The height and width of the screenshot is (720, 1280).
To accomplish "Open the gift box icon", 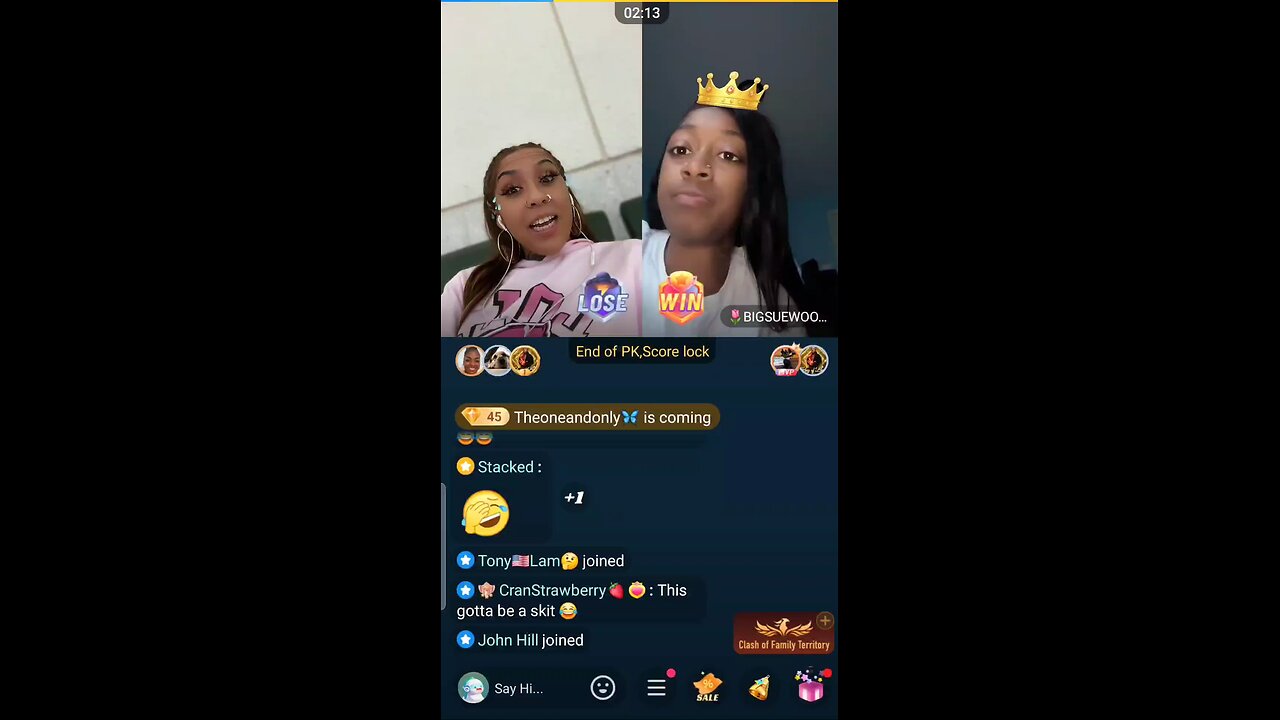I will (810, 687).
